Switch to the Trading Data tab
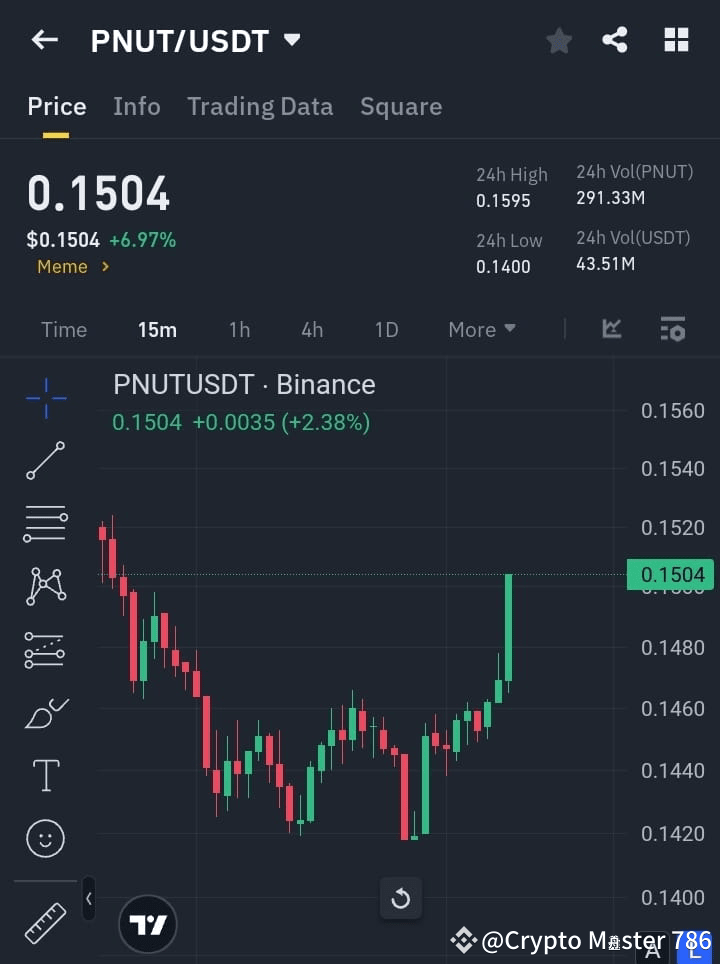This screenshot has width=720, height=964. (260, 106)
